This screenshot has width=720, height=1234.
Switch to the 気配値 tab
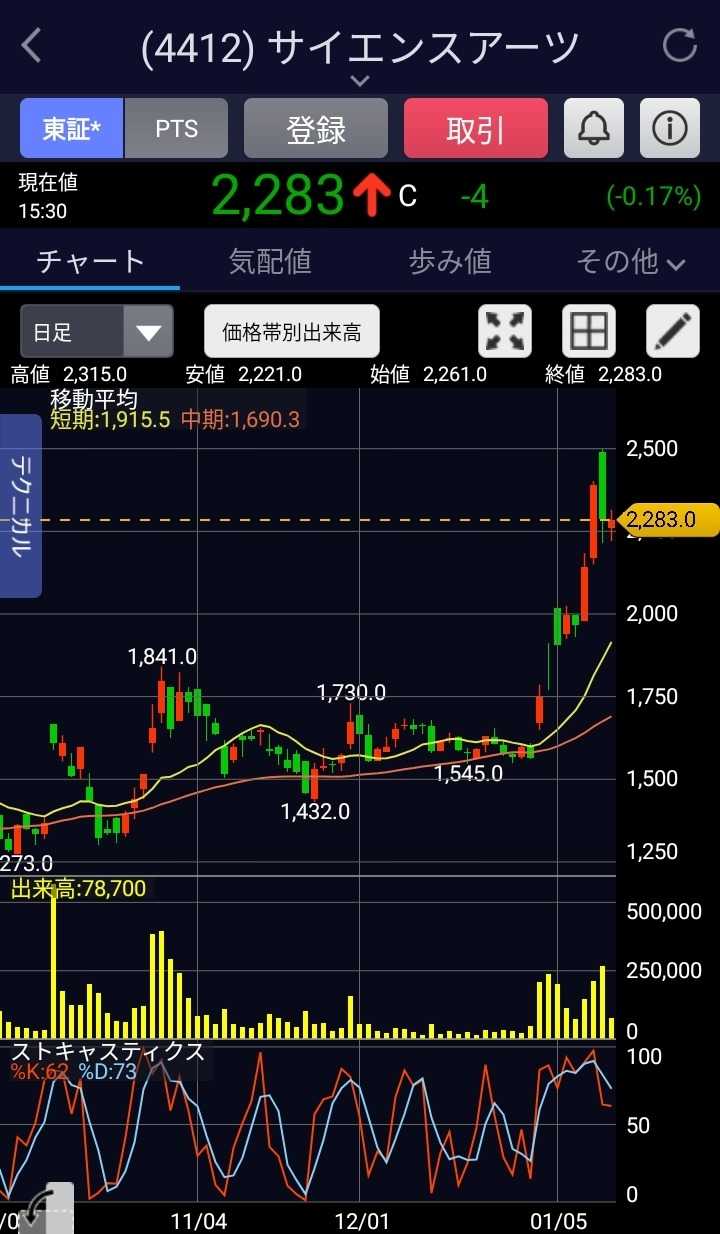270,262
